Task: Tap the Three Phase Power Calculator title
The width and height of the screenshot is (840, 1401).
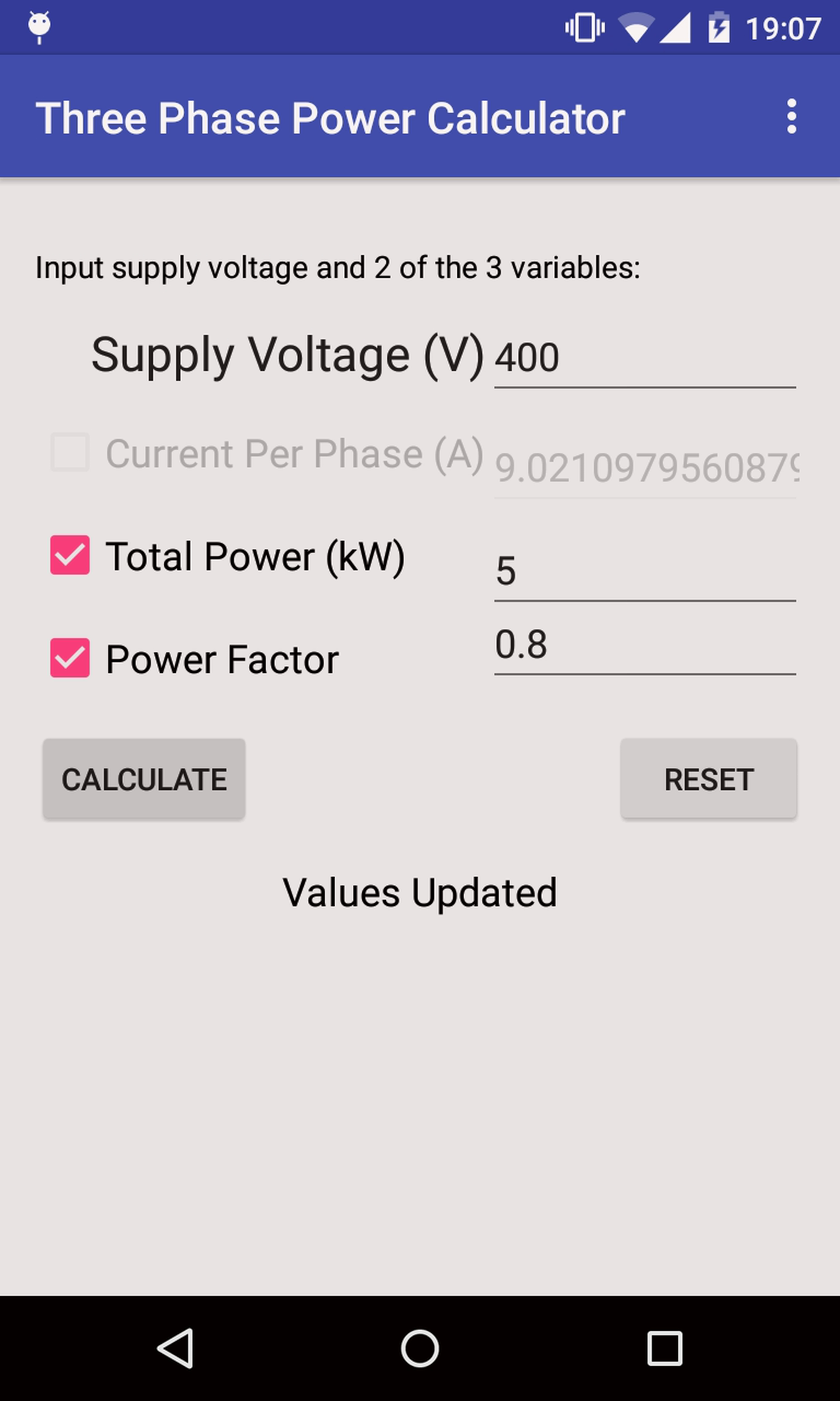Action: (x=330, y=118)
